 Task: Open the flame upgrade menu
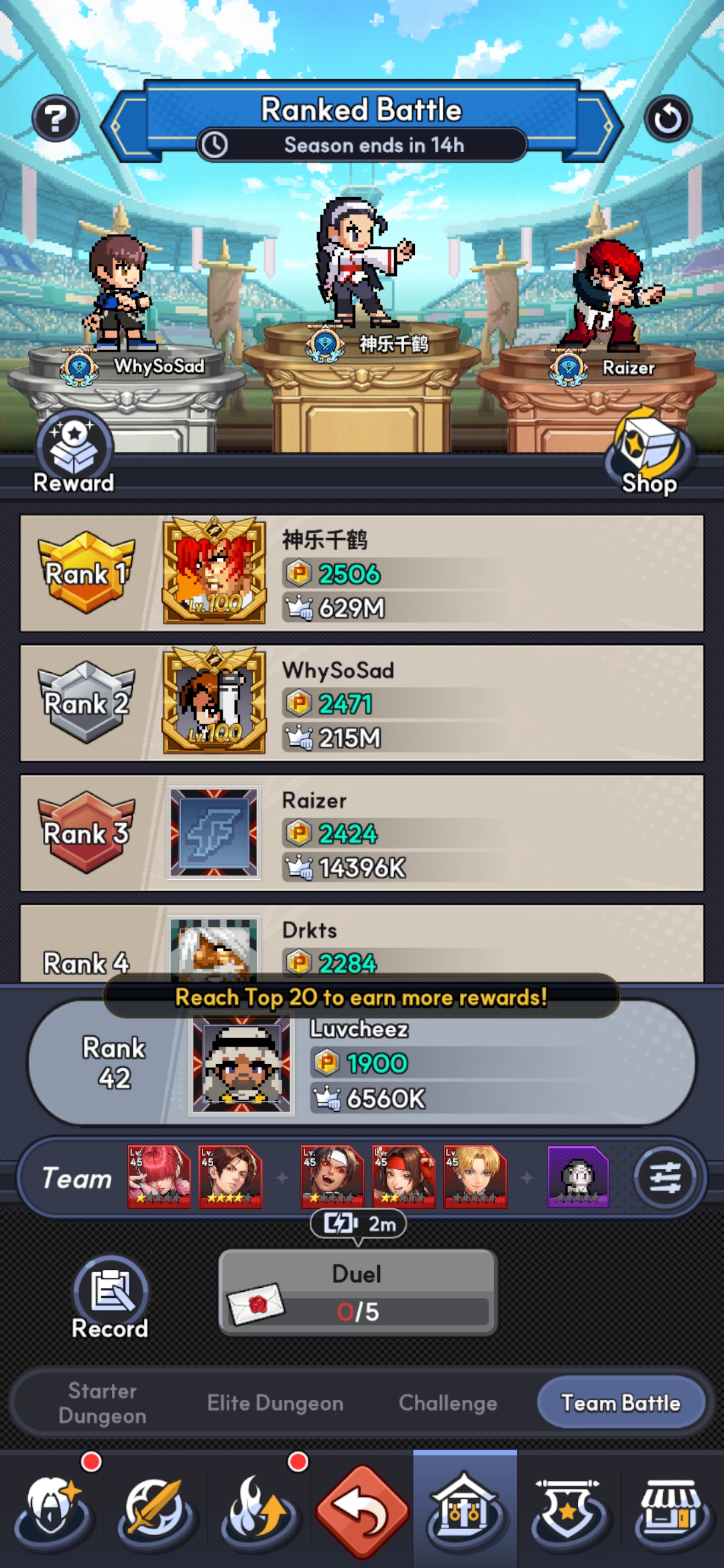[259, 1511]
